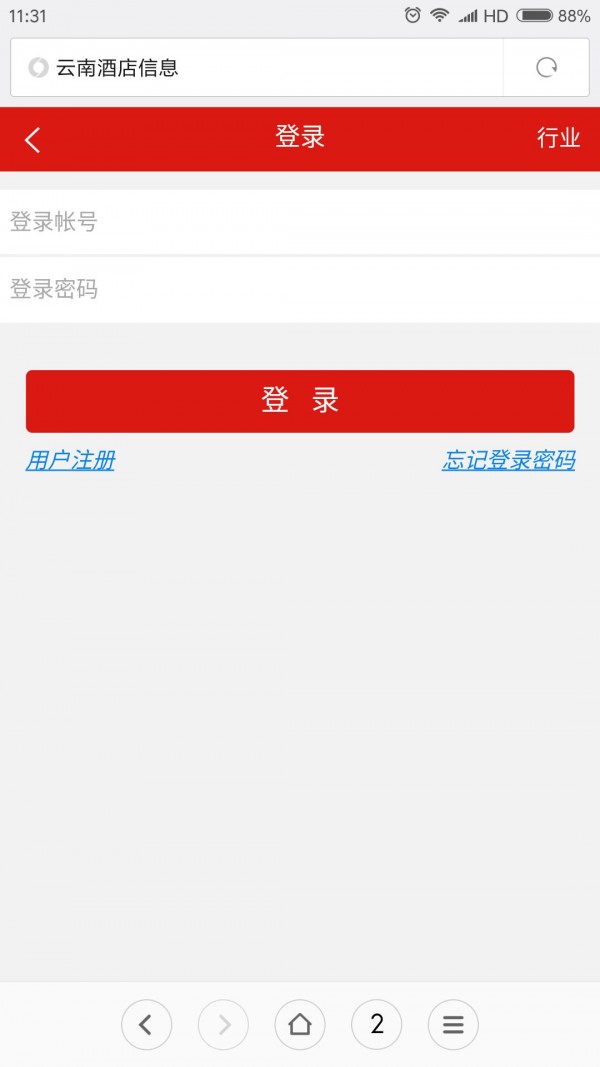The width and height of the screenshot is (600, 1067).
Task: Open the 忘记登录密码 link
Action: 508,460
